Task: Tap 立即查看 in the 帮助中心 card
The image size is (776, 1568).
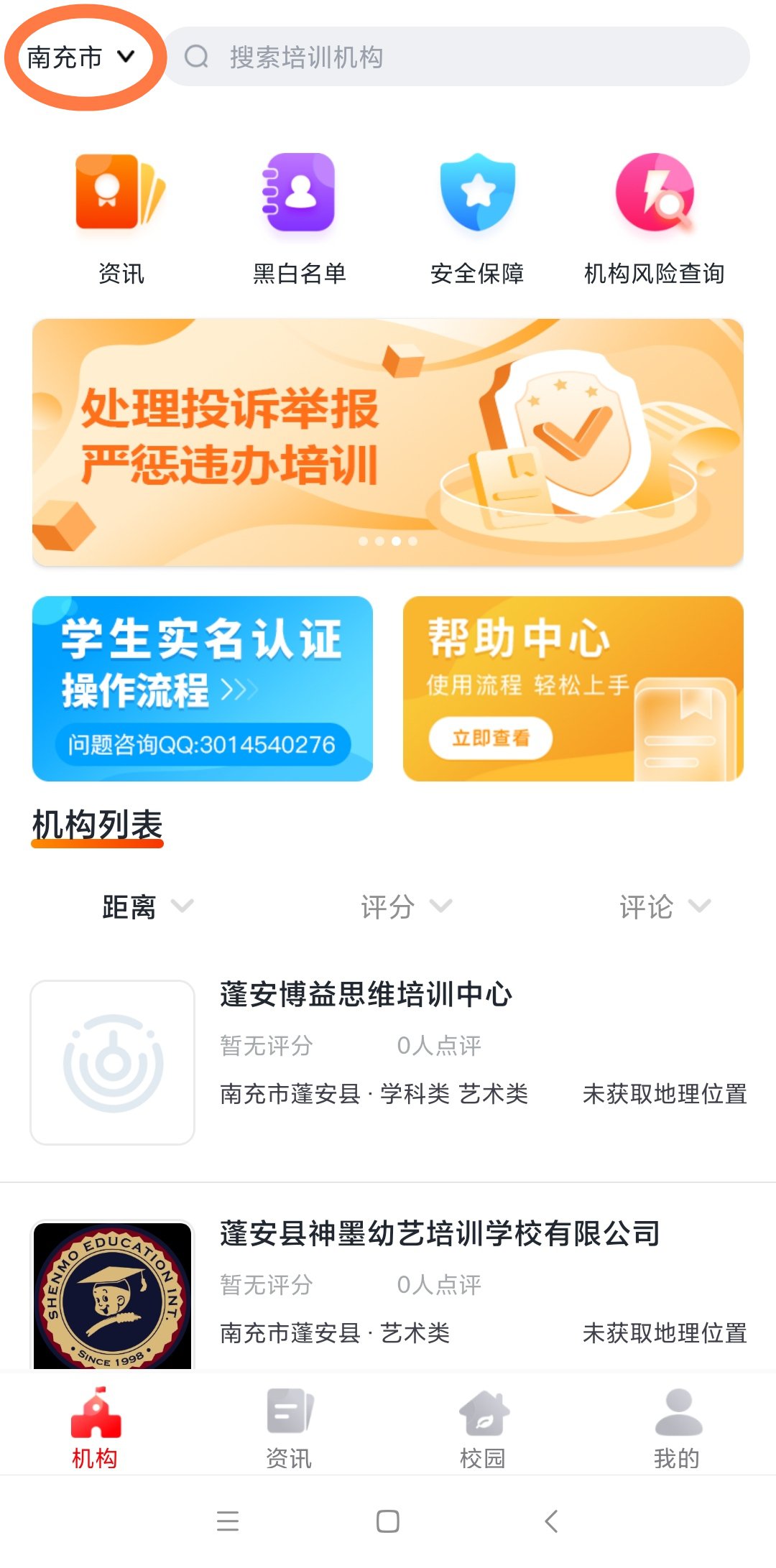Action: tap(491, 738)
